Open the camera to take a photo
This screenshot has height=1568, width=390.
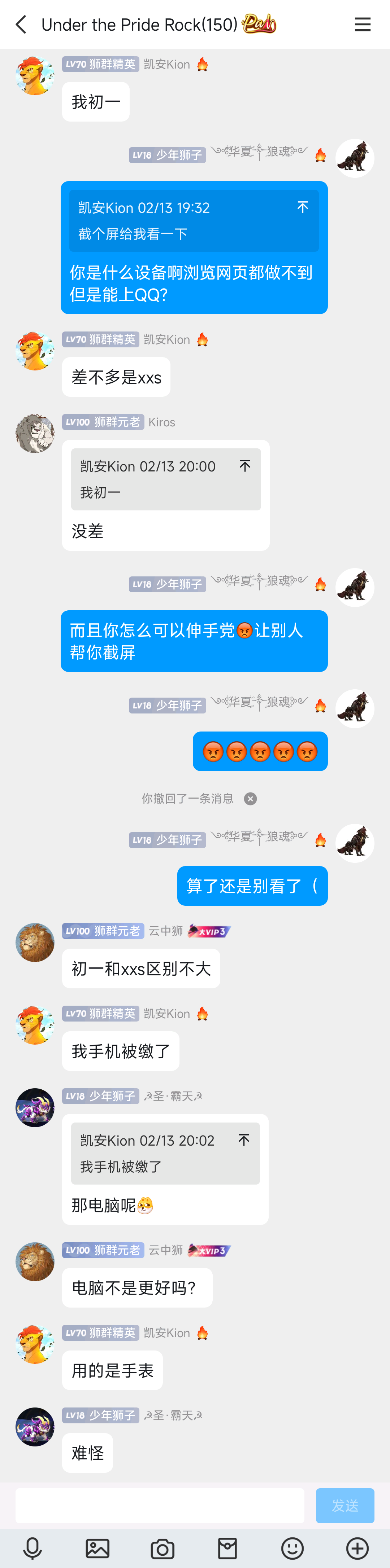tap(162, 1547)
